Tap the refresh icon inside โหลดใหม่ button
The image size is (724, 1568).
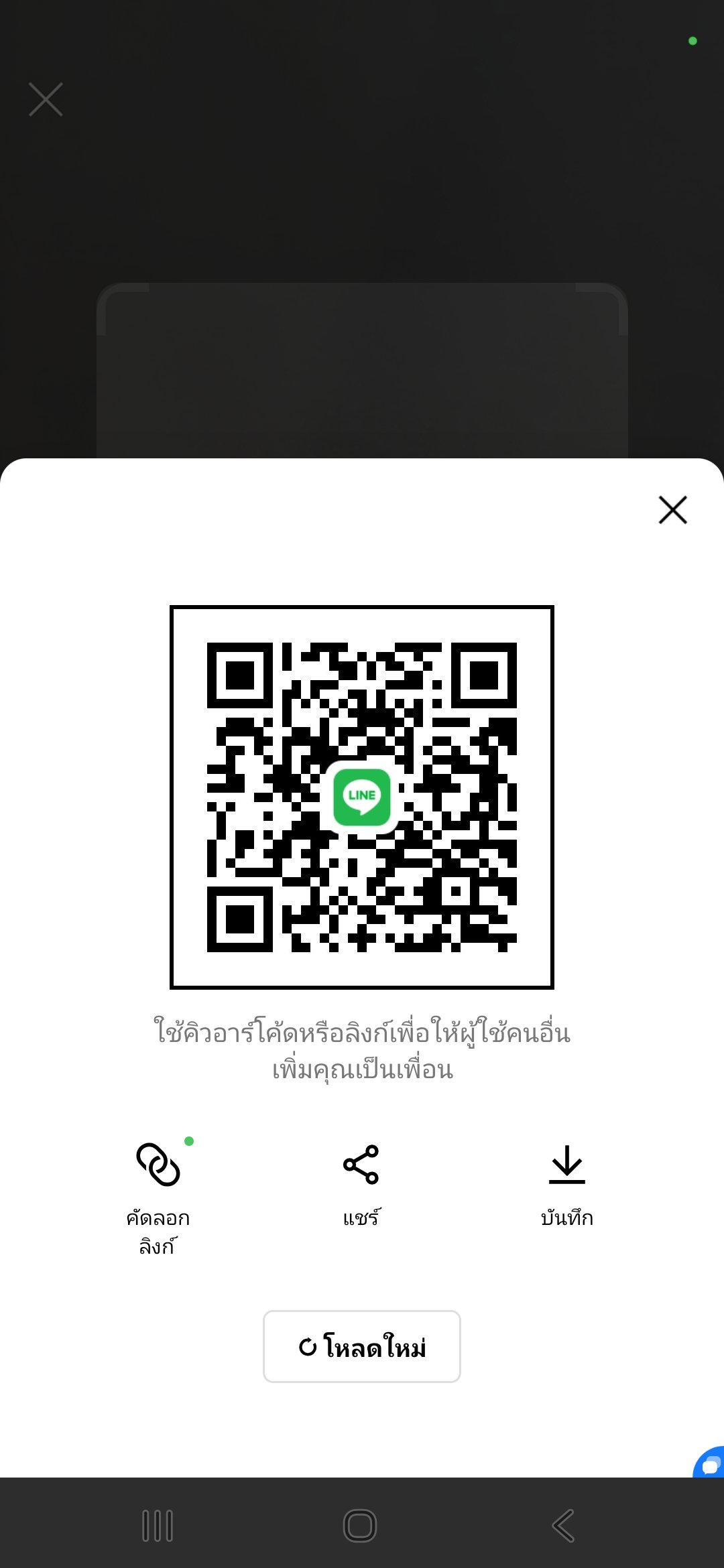click(x=310, y=1346)
